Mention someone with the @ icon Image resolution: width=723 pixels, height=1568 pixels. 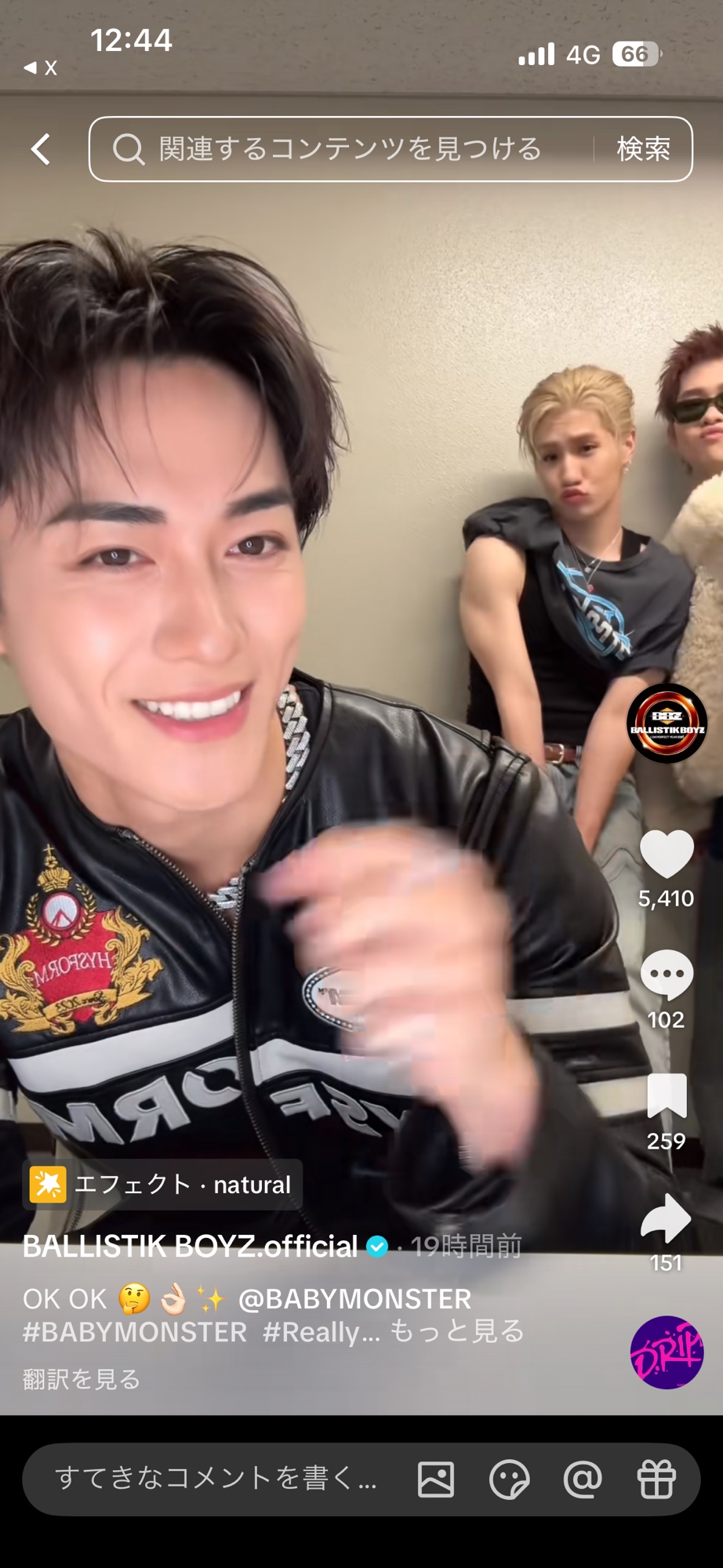583,1479
